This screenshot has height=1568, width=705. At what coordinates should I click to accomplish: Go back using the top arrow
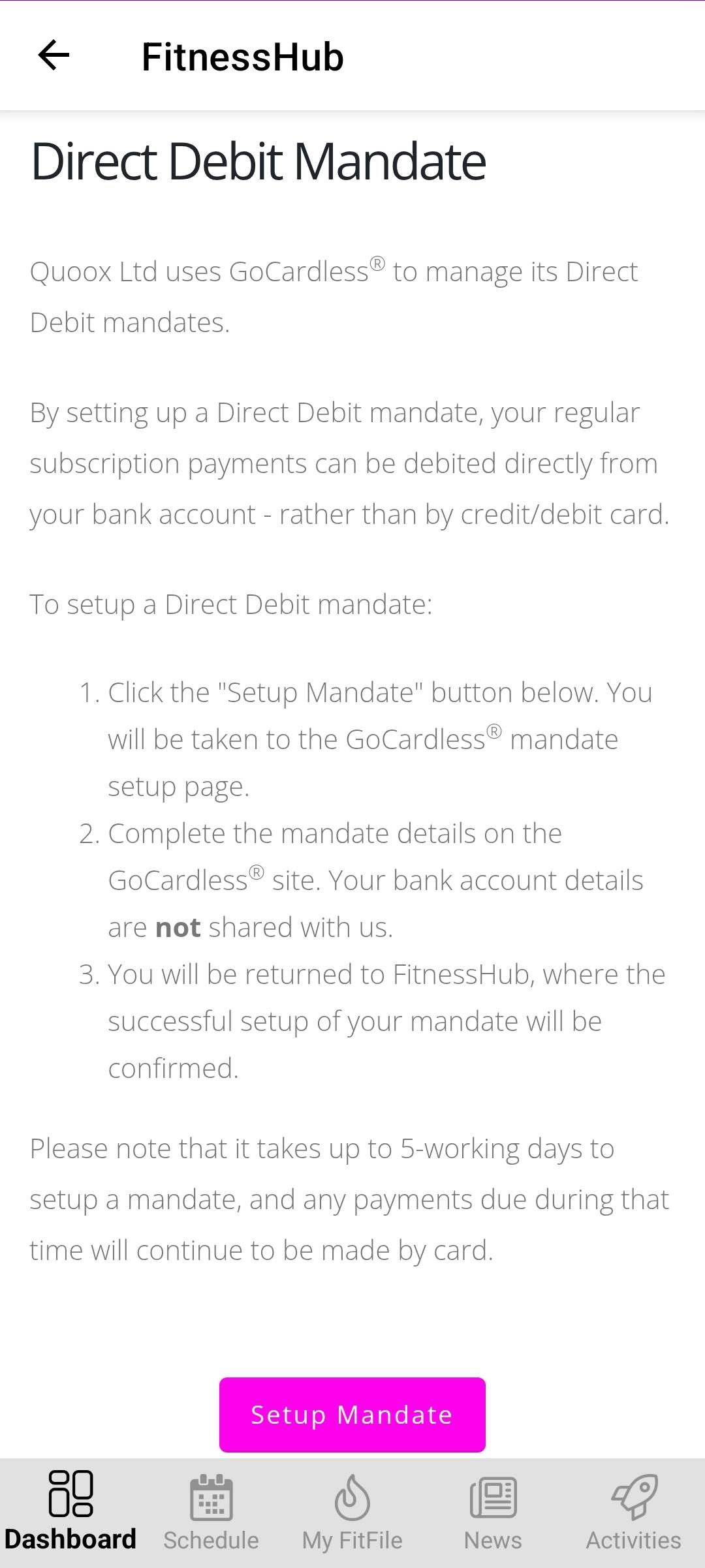[54, 55]
